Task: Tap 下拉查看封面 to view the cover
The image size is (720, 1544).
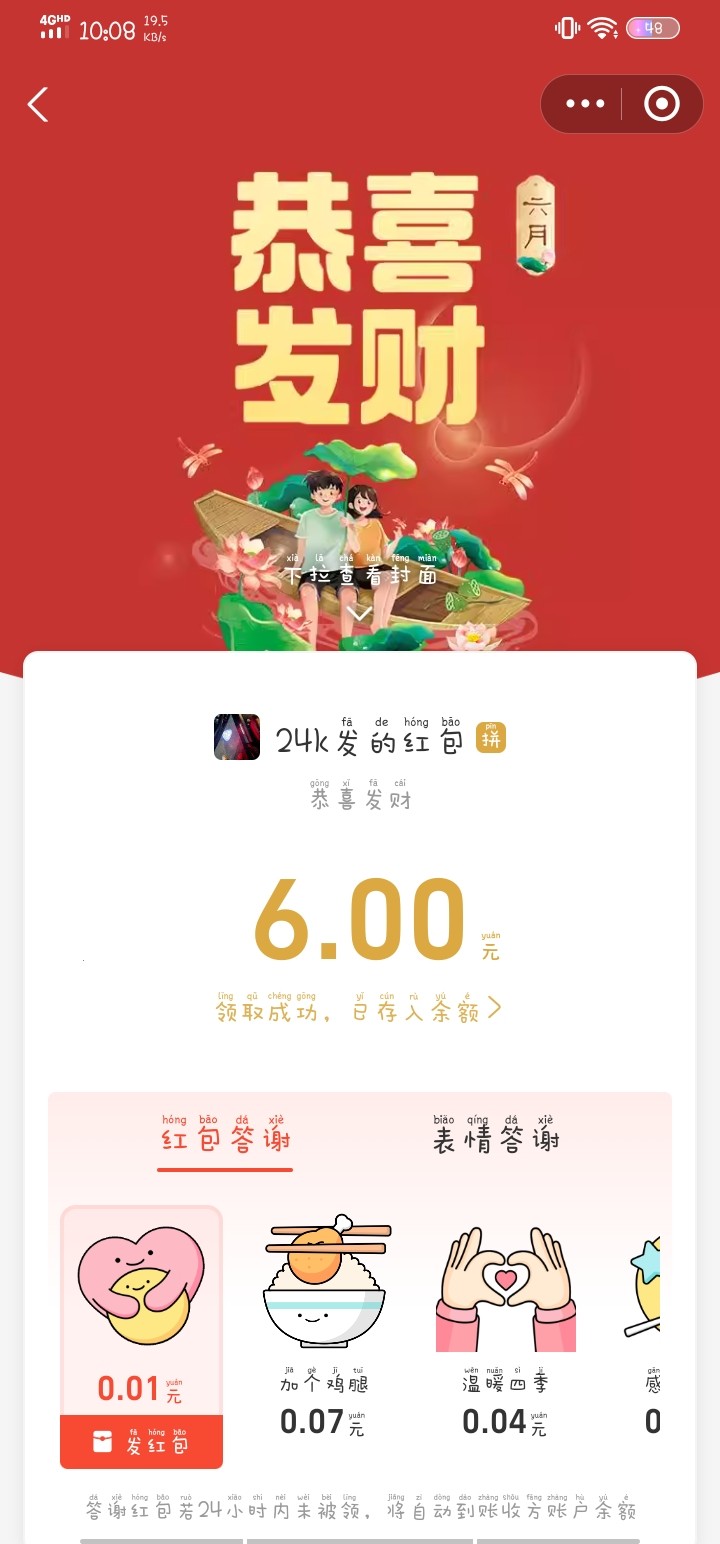Action: tap(360, 577)
